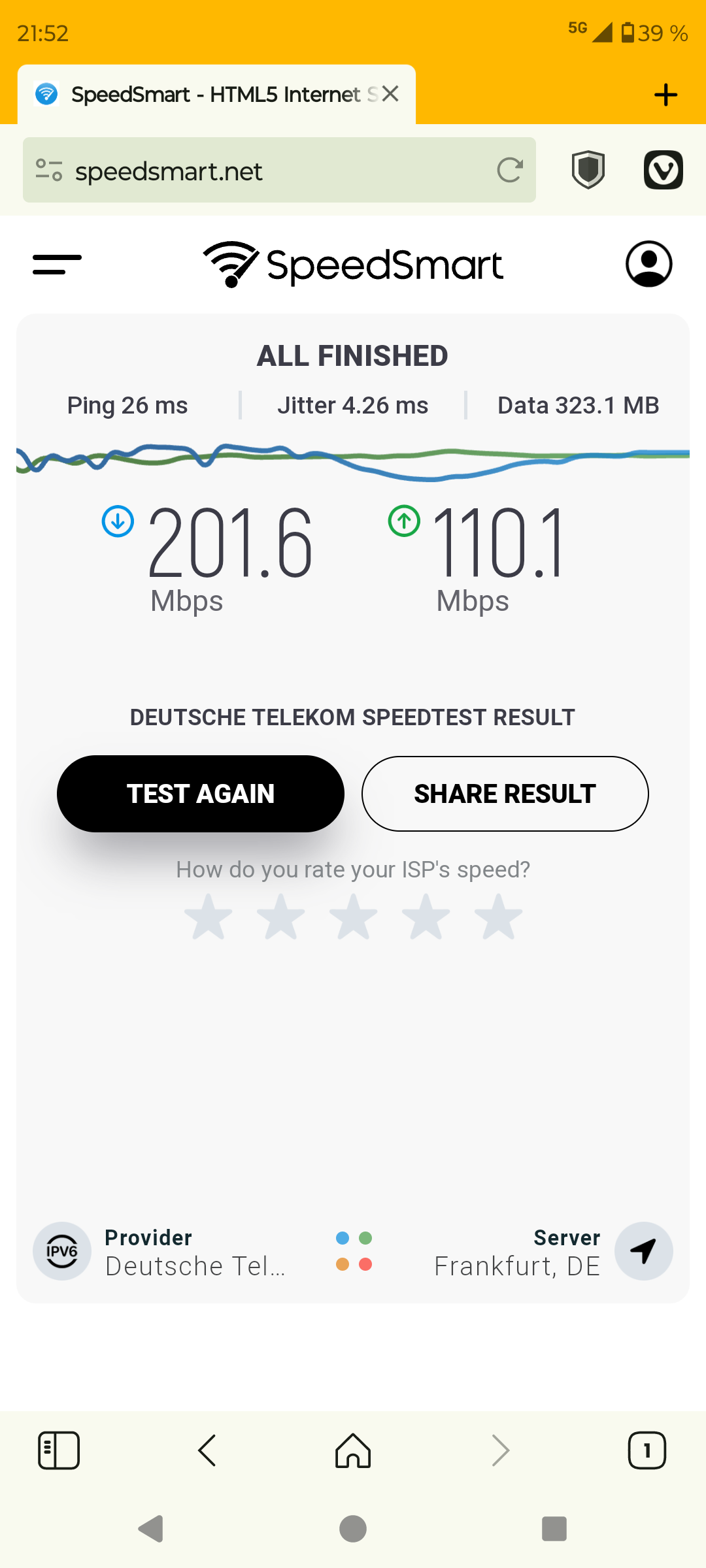
Task: Open the tab switcher
Action: click(647, 1450)
